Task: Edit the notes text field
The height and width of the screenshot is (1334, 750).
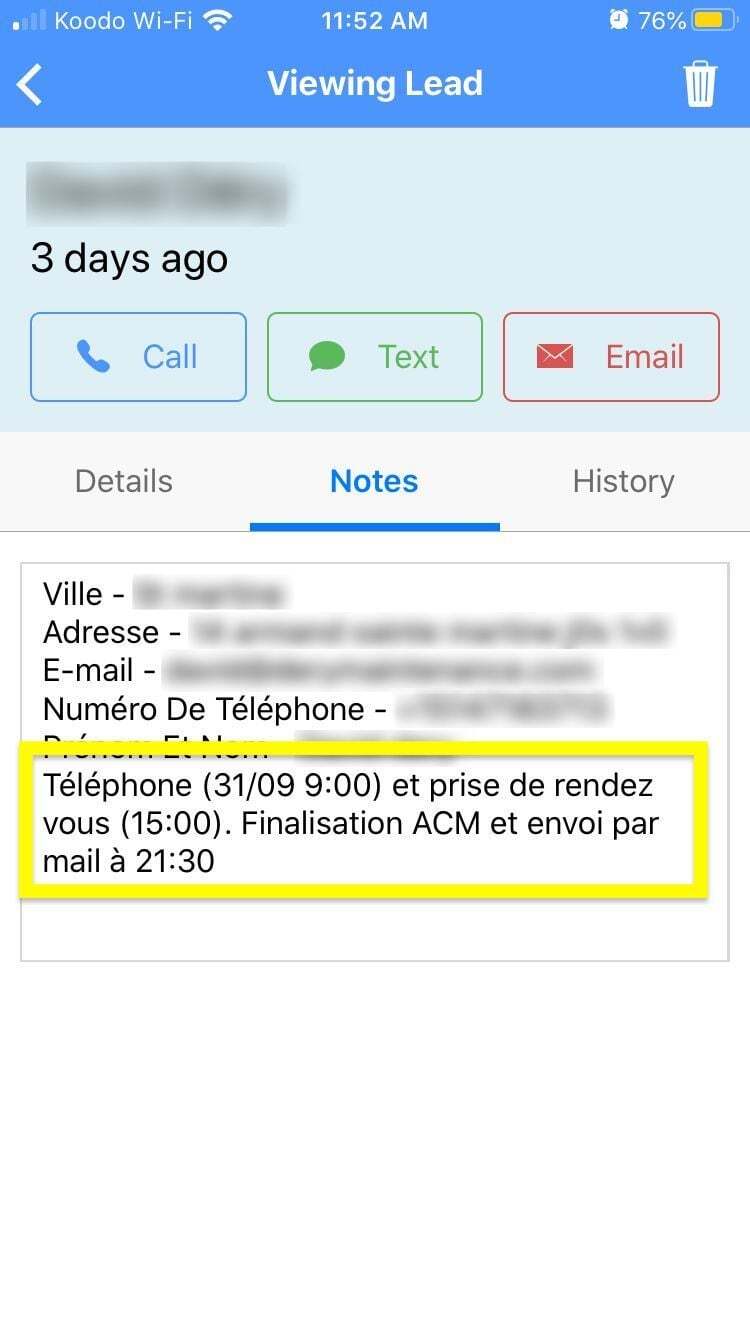Action: tap(374, 762)
